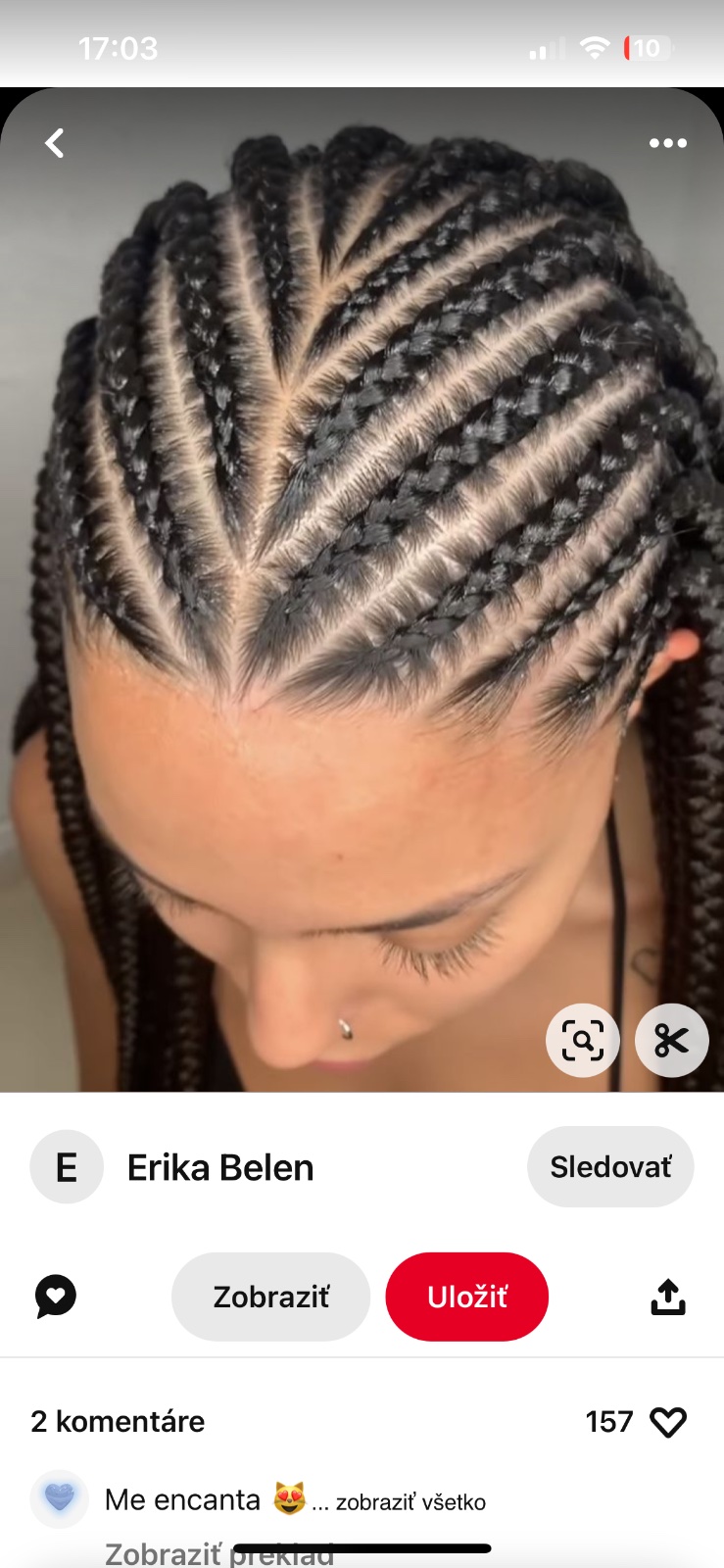Tap the Zobraziť button
Viewport: 724px width, 1568px height.
pos(271,1297)
